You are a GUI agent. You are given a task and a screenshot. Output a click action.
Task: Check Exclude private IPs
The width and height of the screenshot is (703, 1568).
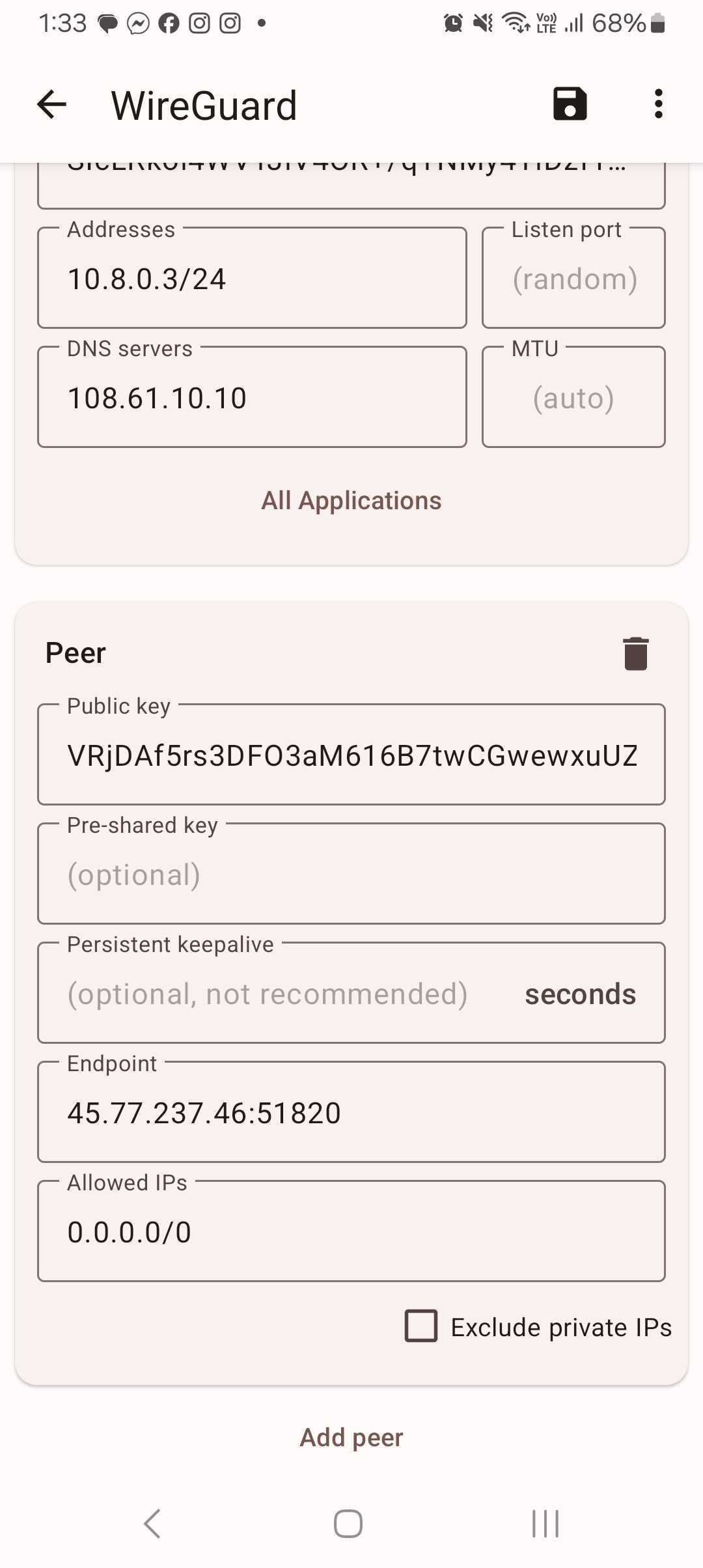(422, 1326)
